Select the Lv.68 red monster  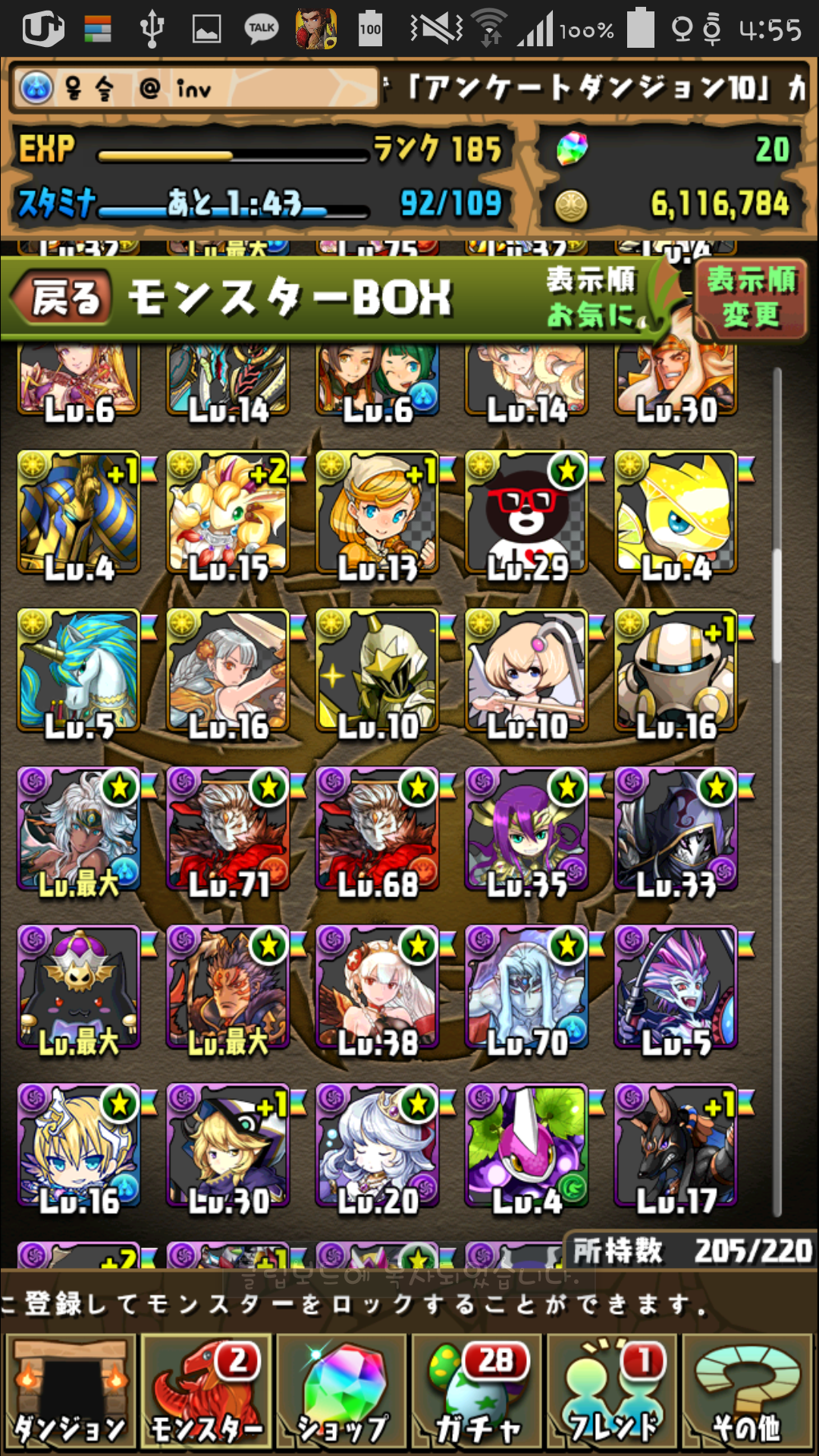378,830
